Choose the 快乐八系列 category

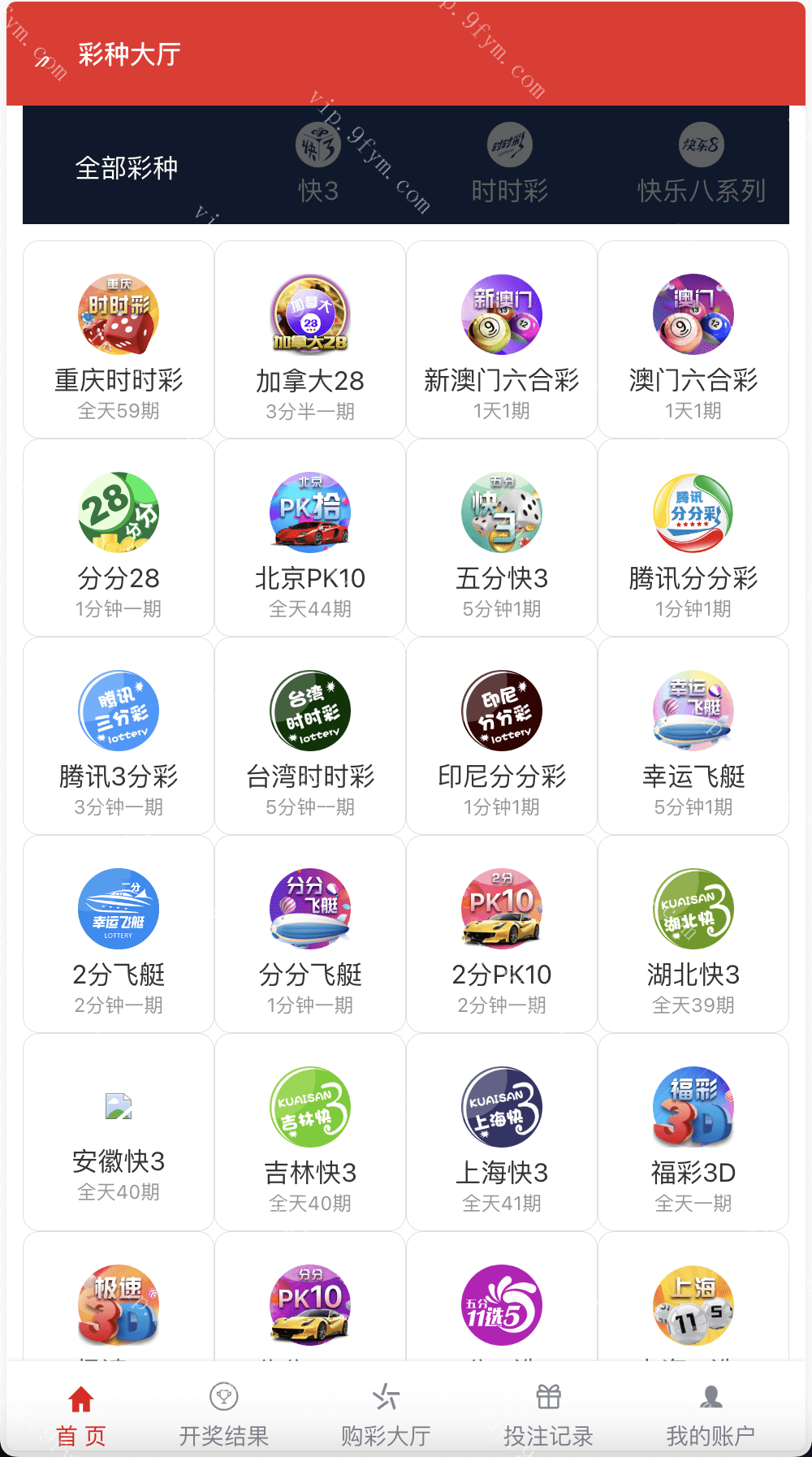(700, 146)
